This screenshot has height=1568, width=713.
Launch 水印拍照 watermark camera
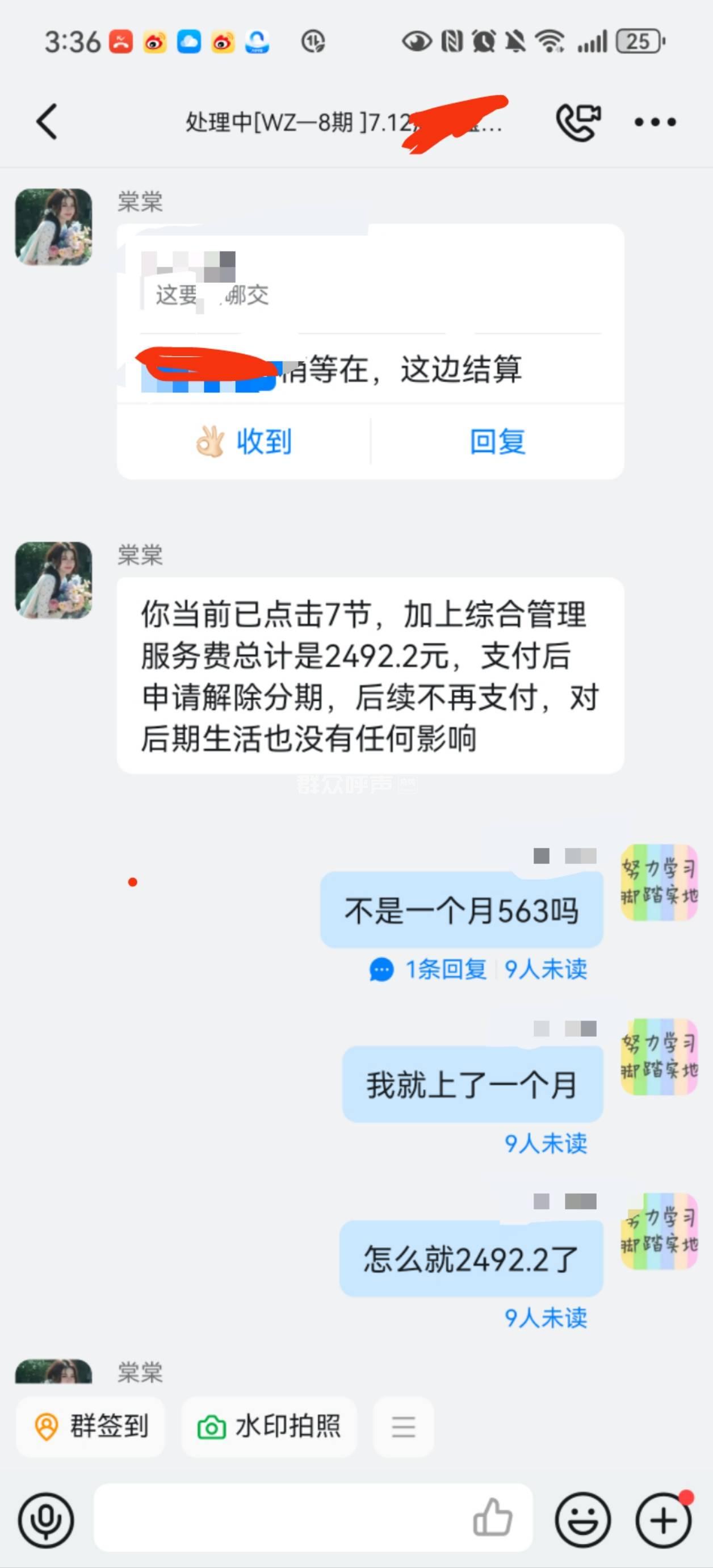pyautogui.click(x=269, y=1426)
